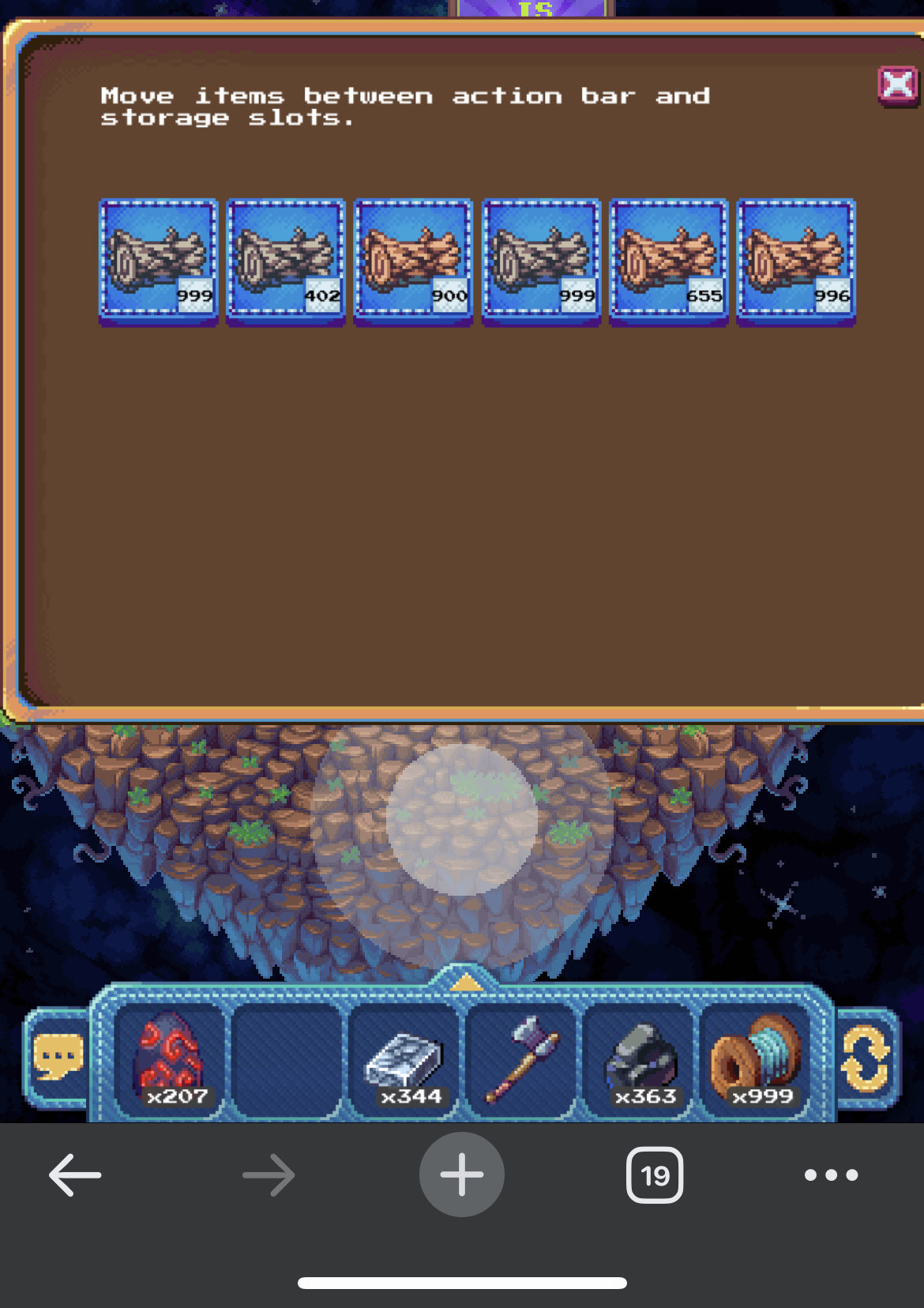Select the log stack with 655

click(x=668, y=261)
